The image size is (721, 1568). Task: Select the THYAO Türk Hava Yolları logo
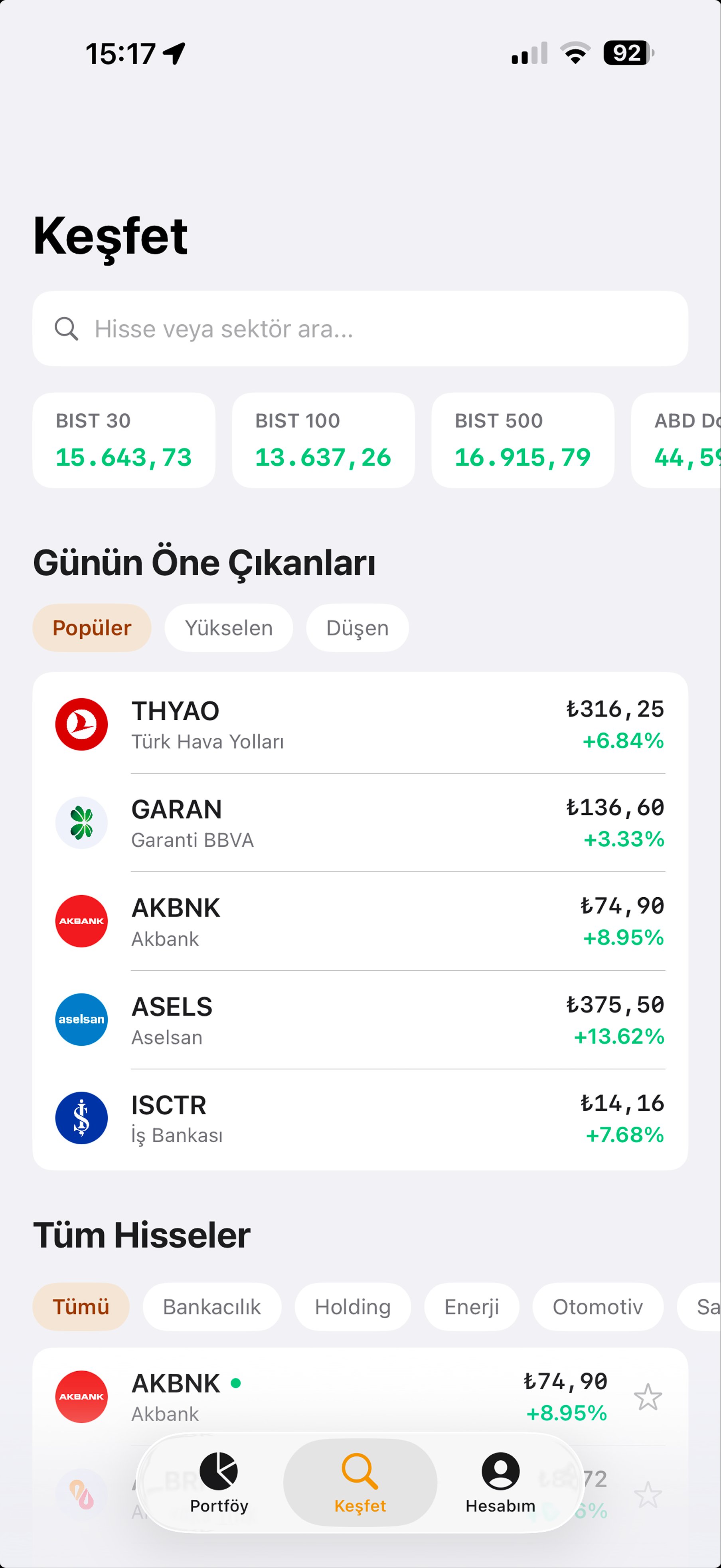click(81, 724)
